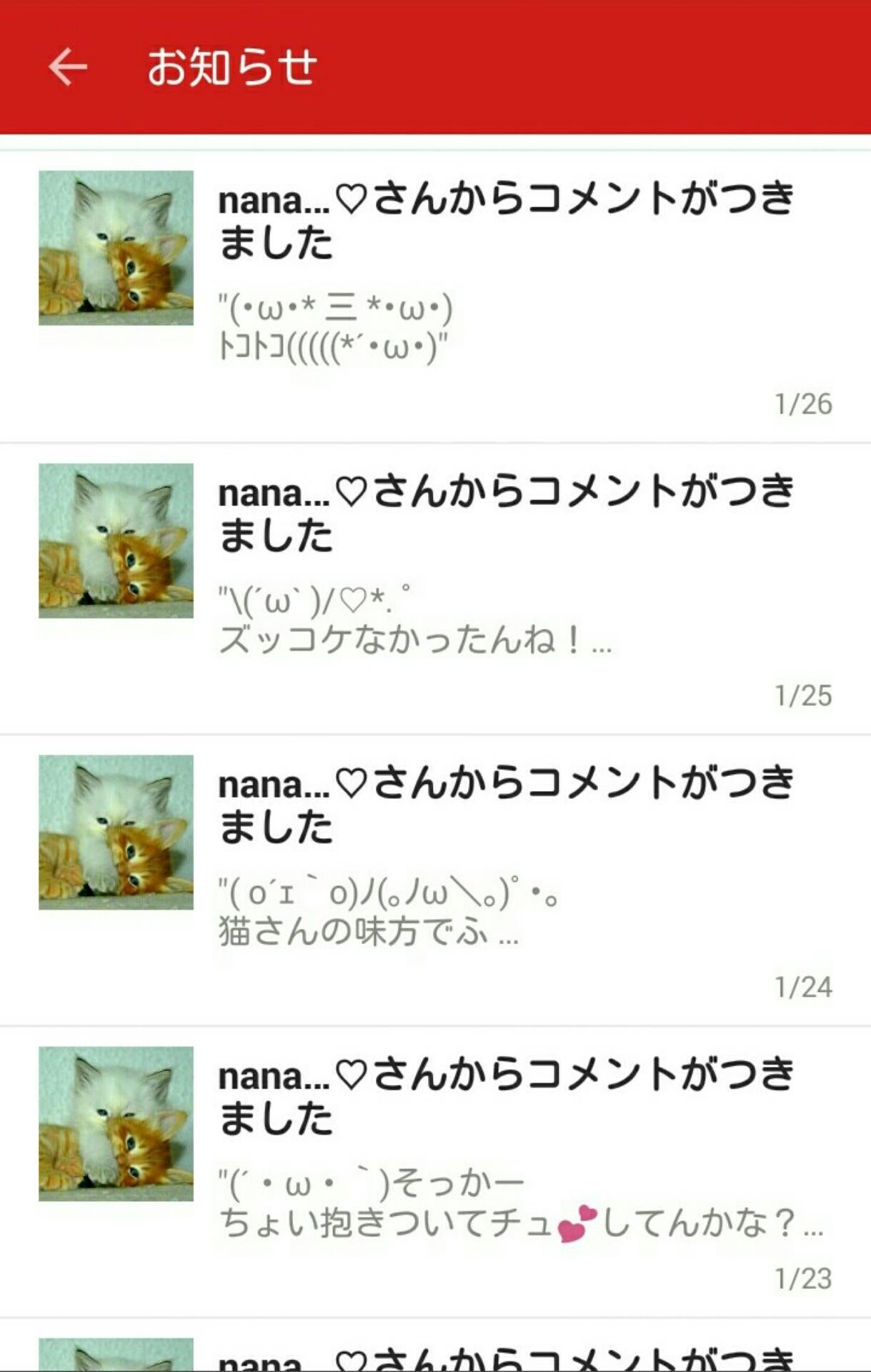Image resolution: width=871 pixels, height=1372 pixels.
Task: Tap the cat thumbnail of the 1/25 notification
Action: pos(116,543)
